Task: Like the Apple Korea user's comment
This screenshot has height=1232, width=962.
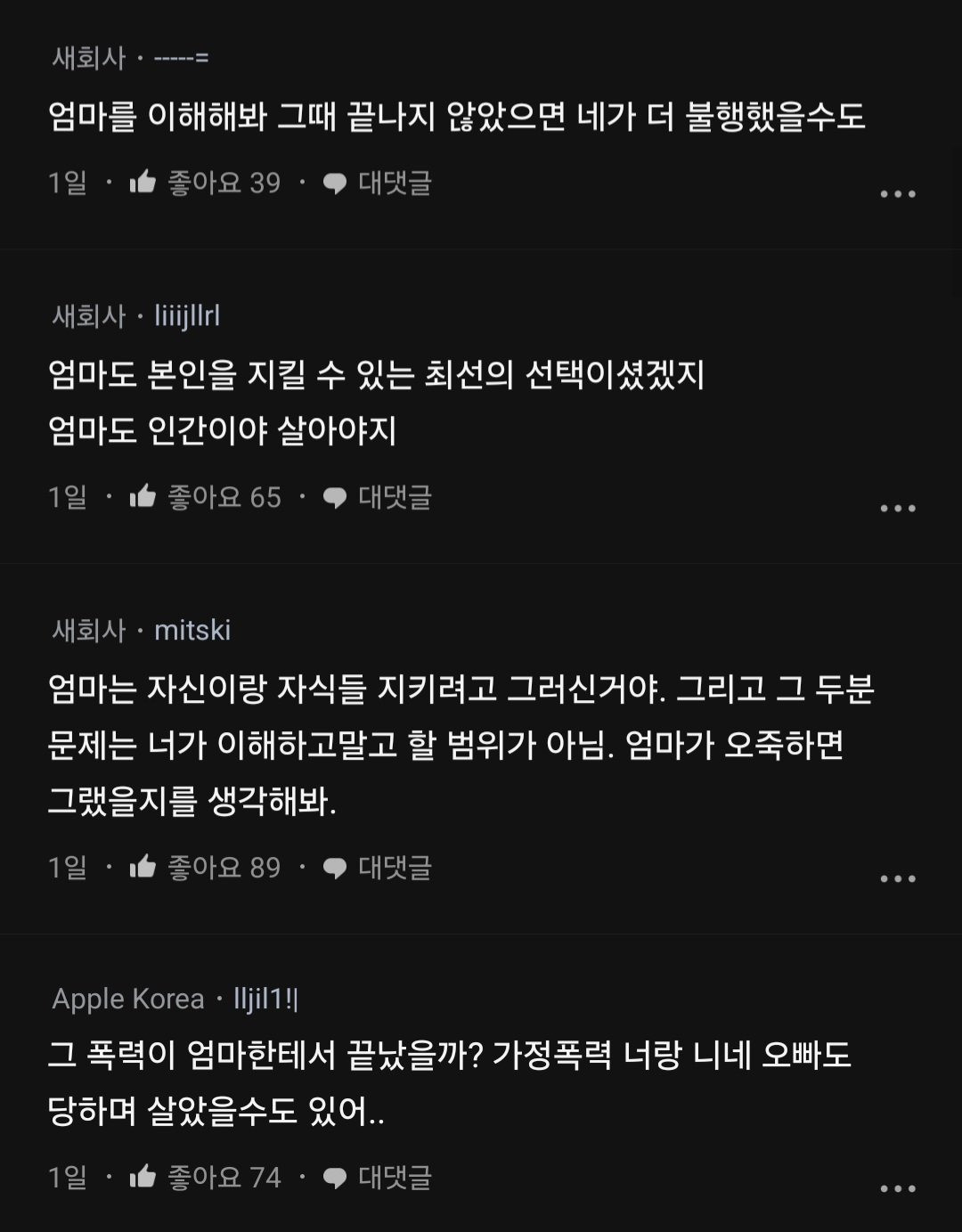Action: point(143,1178)
